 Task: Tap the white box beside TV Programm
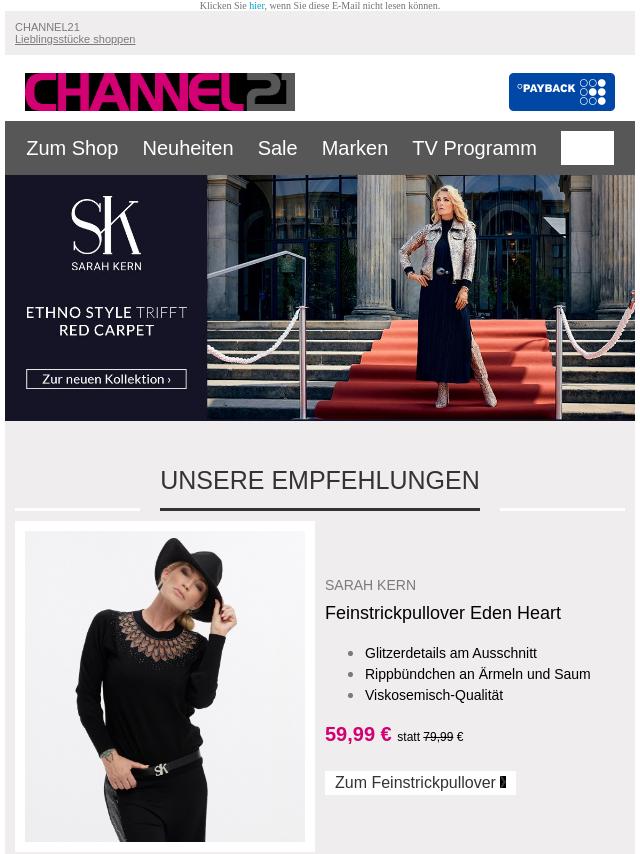[x=587, y=148]
